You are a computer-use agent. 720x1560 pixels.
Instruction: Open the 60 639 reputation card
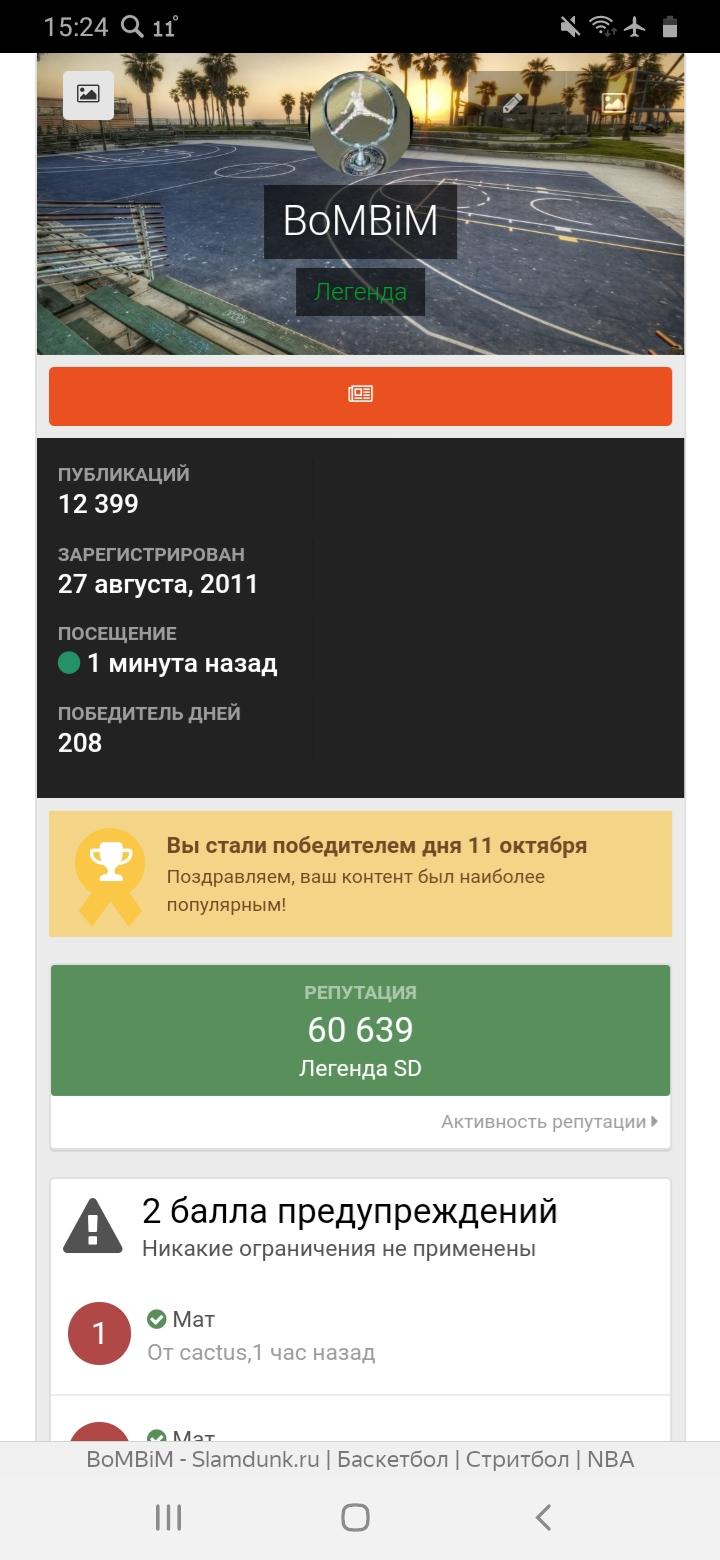tap(360, 1030)
